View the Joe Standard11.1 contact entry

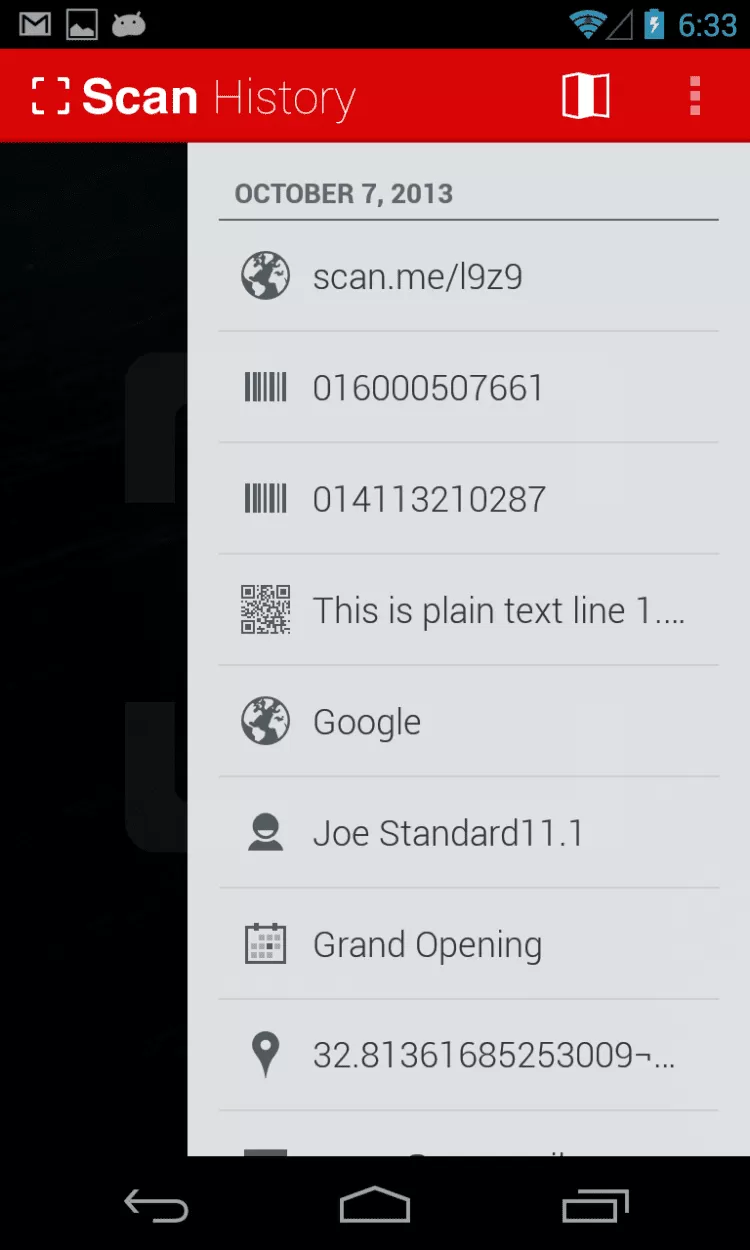click(x=468, y=832)
